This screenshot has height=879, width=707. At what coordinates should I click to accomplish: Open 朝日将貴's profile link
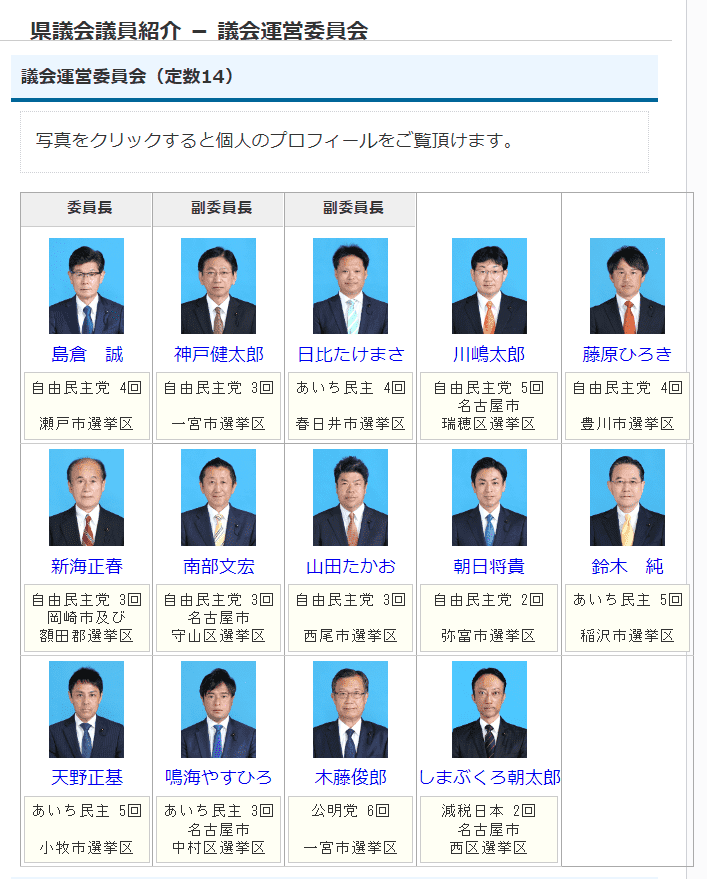tap(489, 566)
